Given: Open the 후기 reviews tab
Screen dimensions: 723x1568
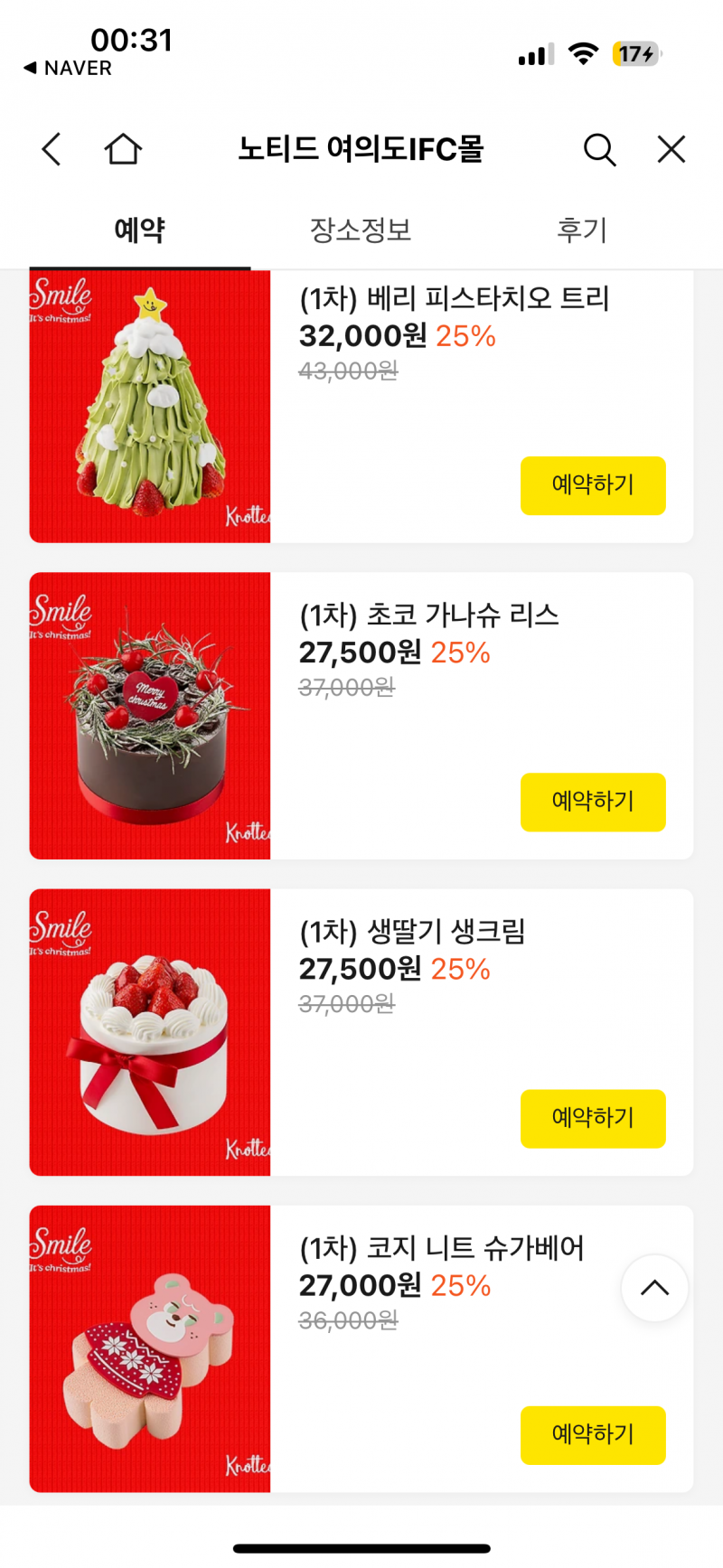Looking at the screenshot, I should coord(581,230).
